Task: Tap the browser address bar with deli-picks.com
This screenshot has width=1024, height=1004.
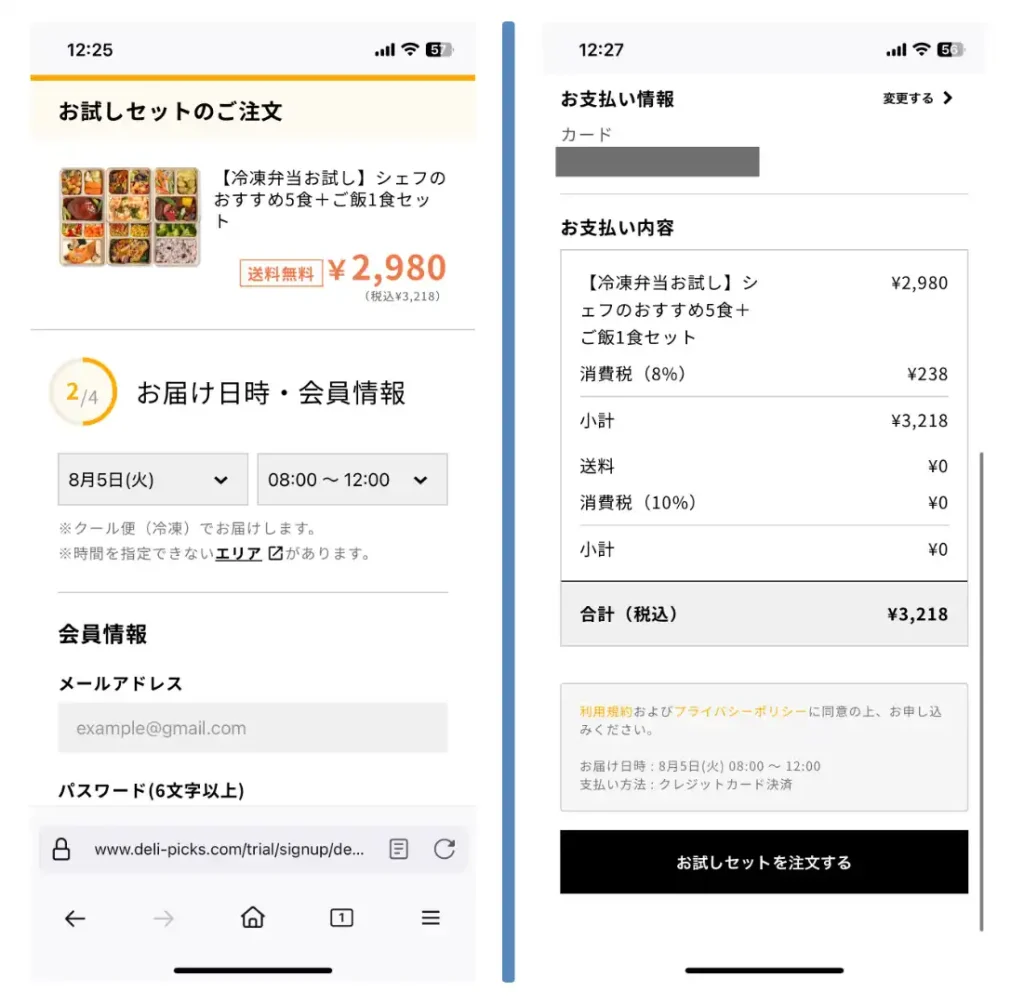Action: coord(228,849)
